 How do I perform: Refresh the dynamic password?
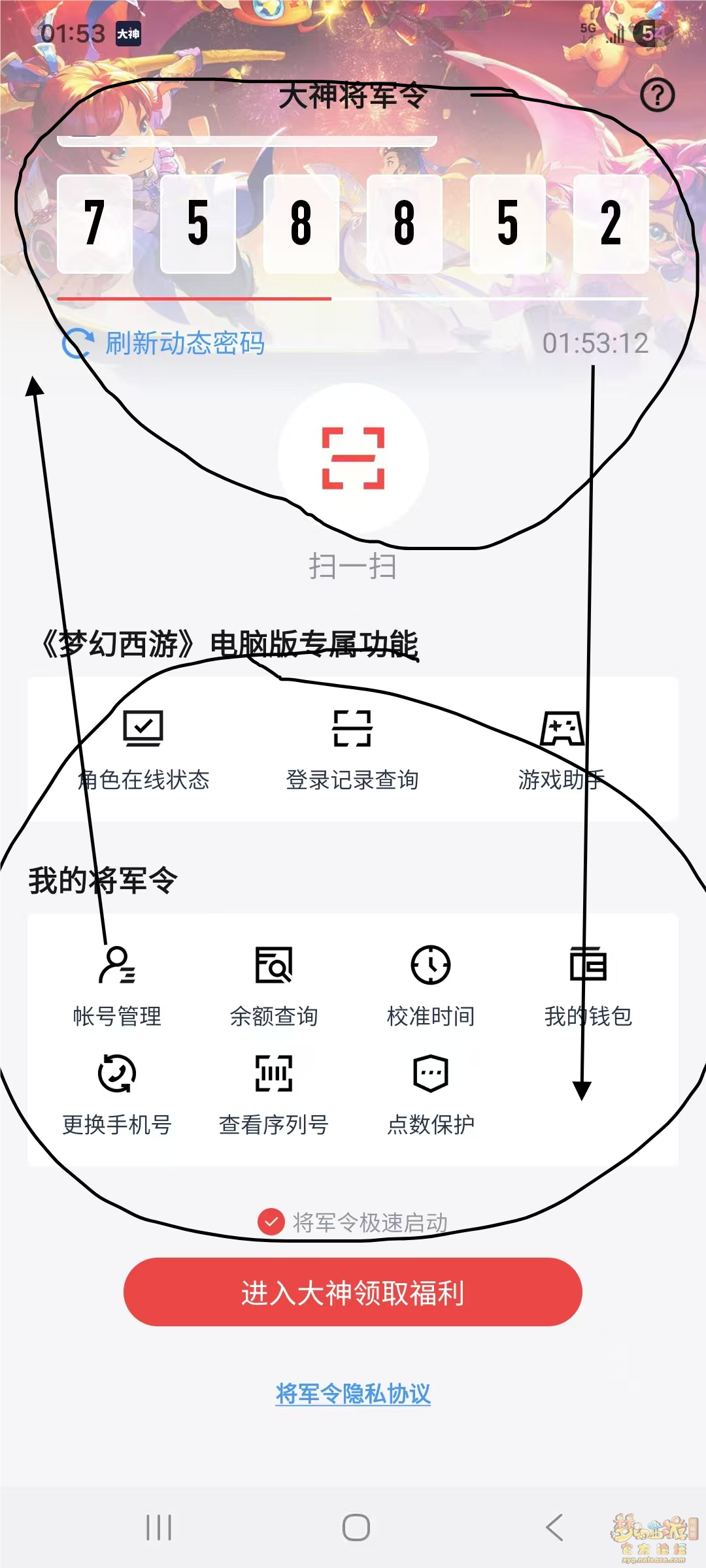[x=163, y=343]
